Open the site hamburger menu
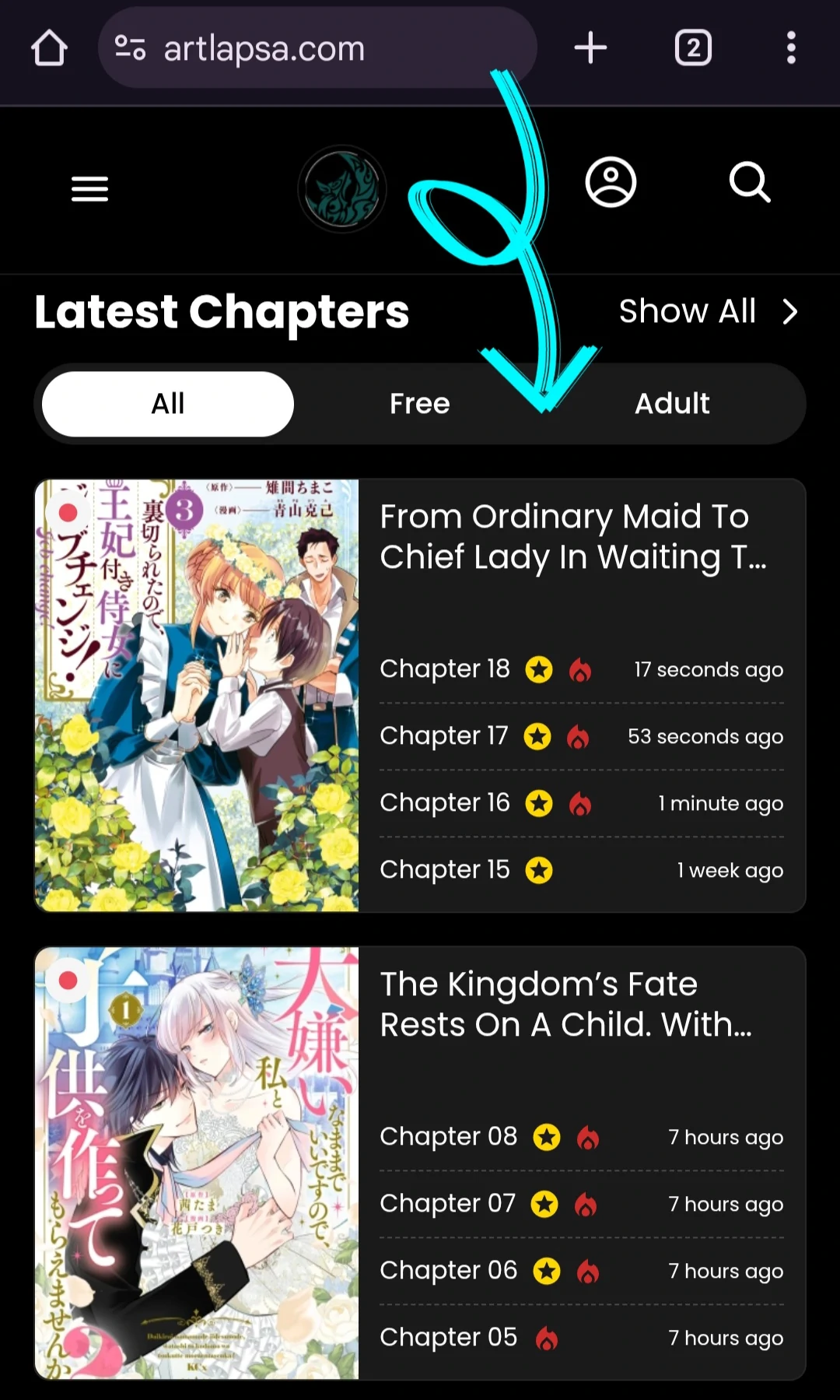The width and height of the screenshot is (840, 1400). coord(89,188)
